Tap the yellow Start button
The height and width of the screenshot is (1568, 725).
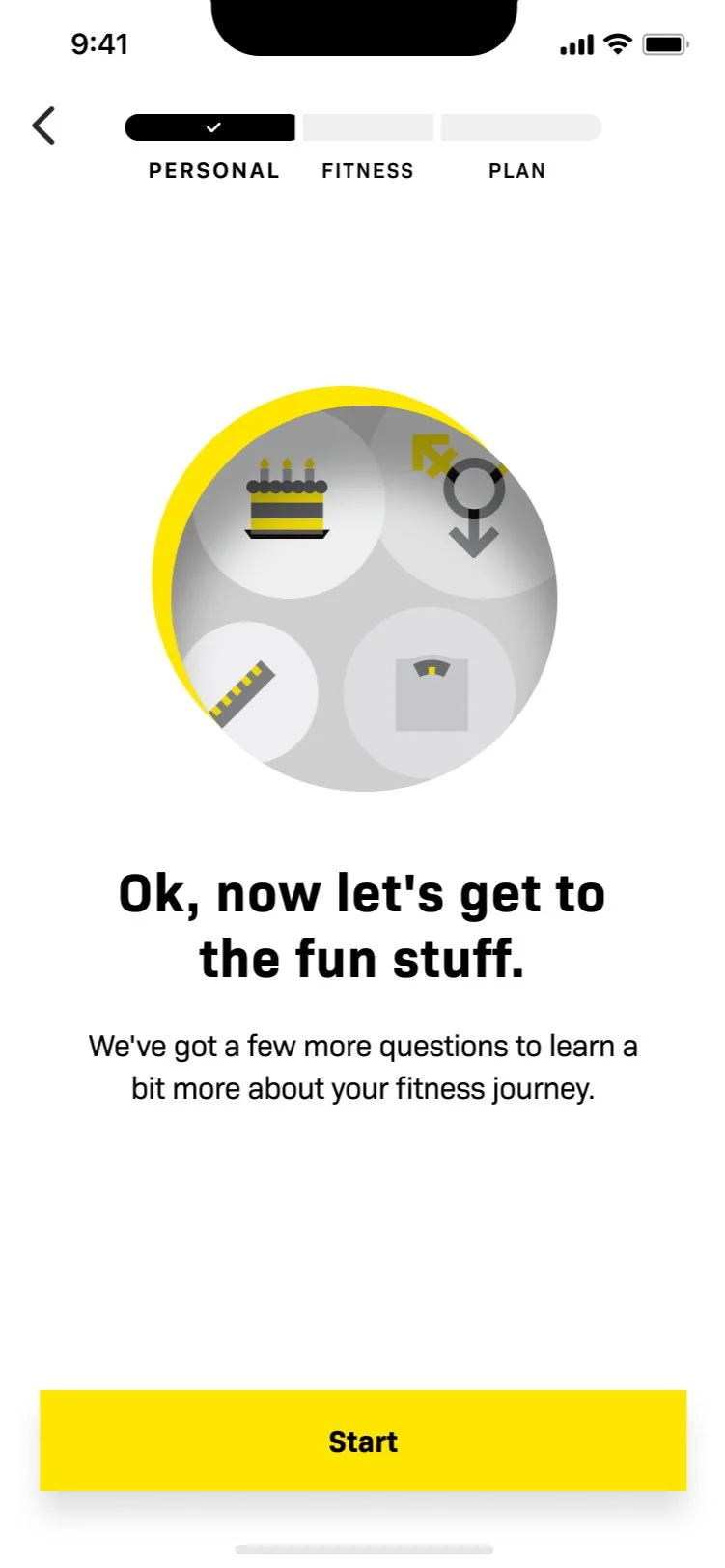[x=363, y=1441]
